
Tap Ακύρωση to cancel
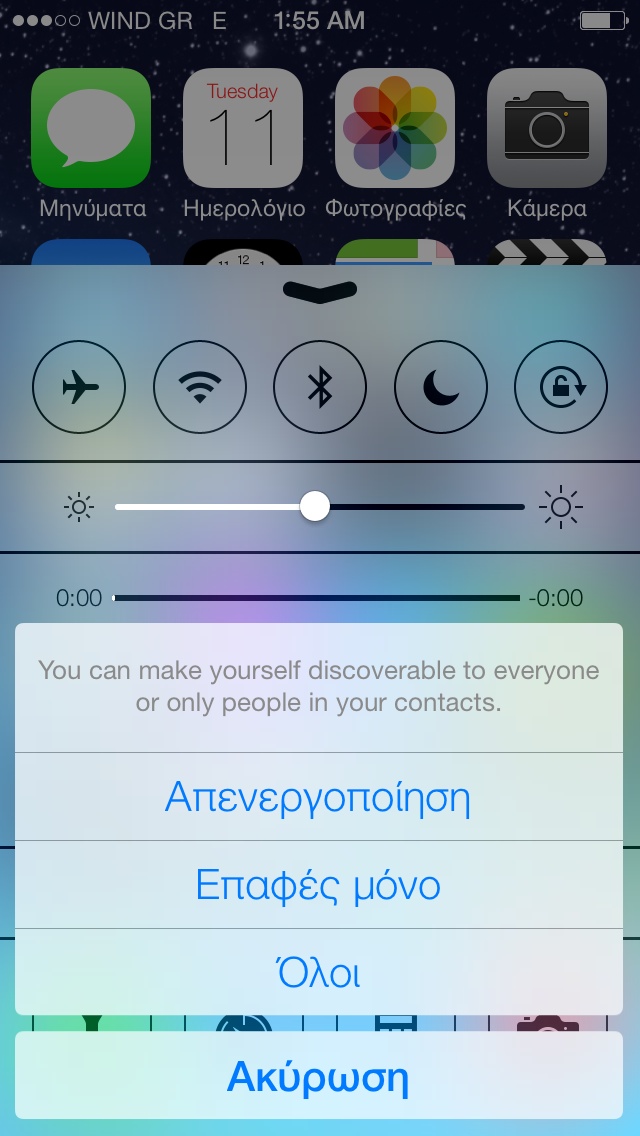pos(318,1076)
